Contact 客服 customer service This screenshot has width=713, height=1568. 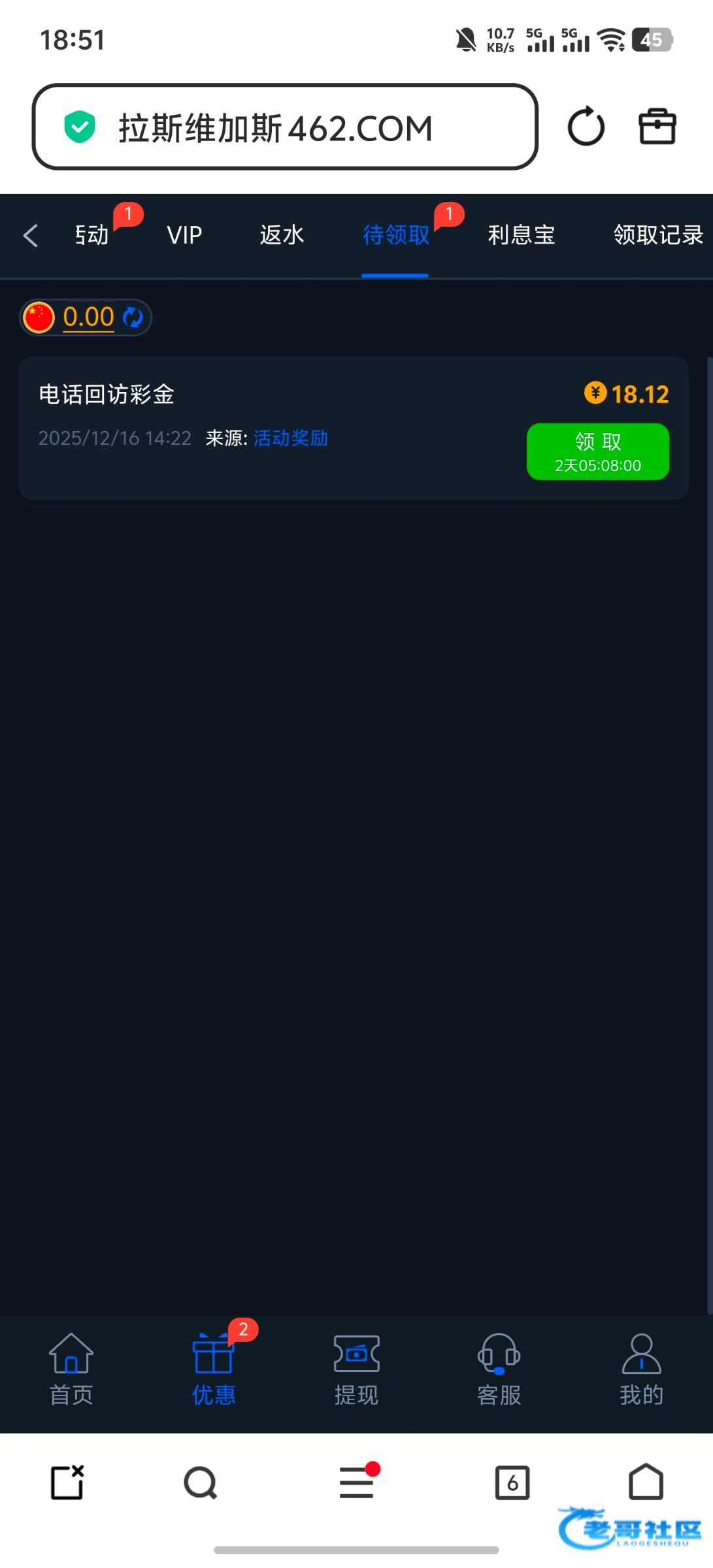pyautogui.click(x=499, y=1369)
